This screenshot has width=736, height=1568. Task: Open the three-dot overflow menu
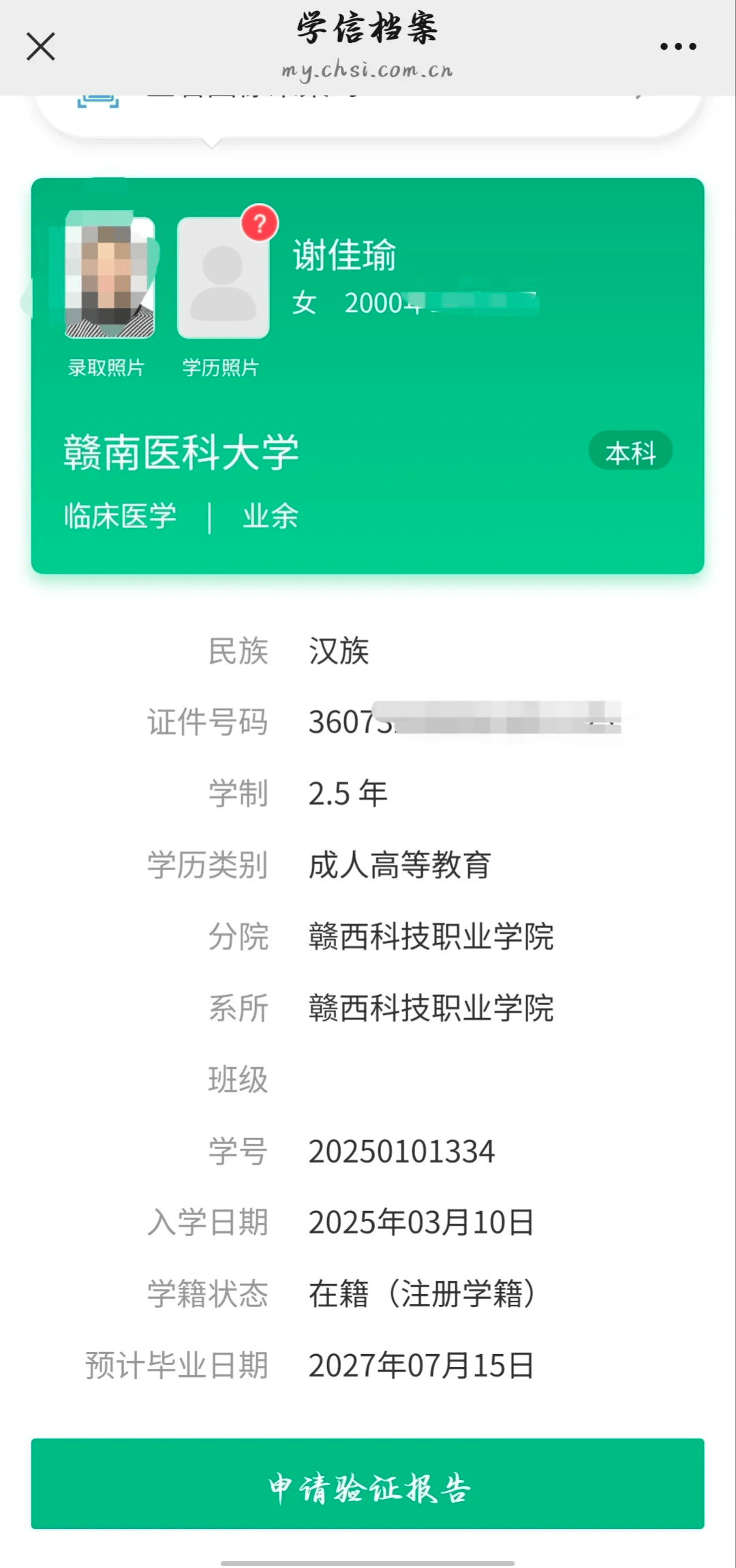(x=677, y=47)
